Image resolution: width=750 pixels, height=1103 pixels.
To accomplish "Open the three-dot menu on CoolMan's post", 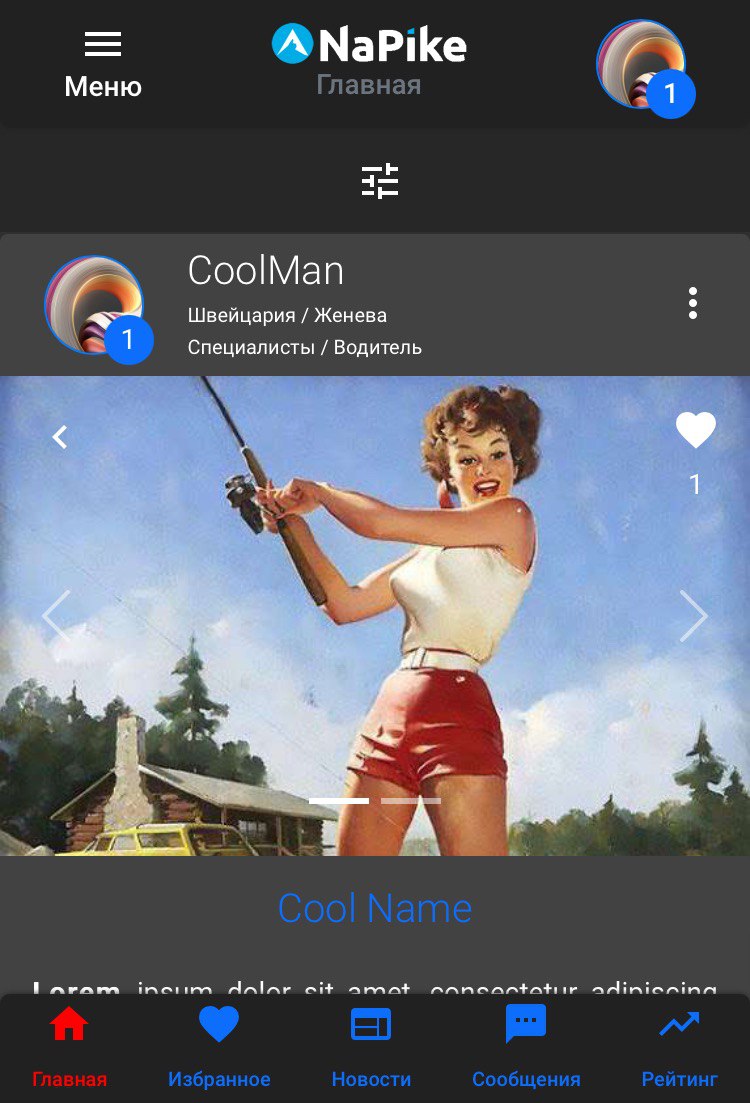I will click(692, 303).
